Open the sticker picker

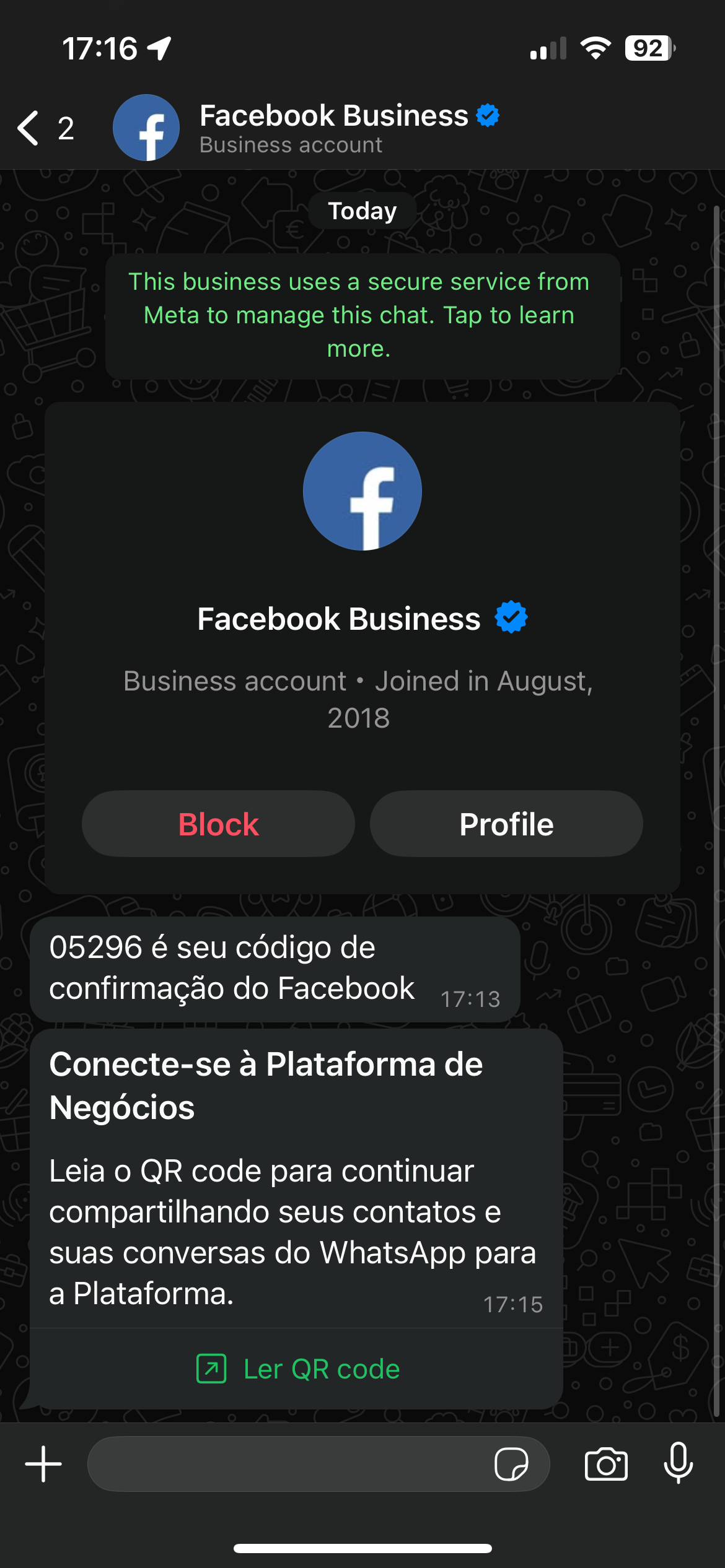pos(511,1464)
